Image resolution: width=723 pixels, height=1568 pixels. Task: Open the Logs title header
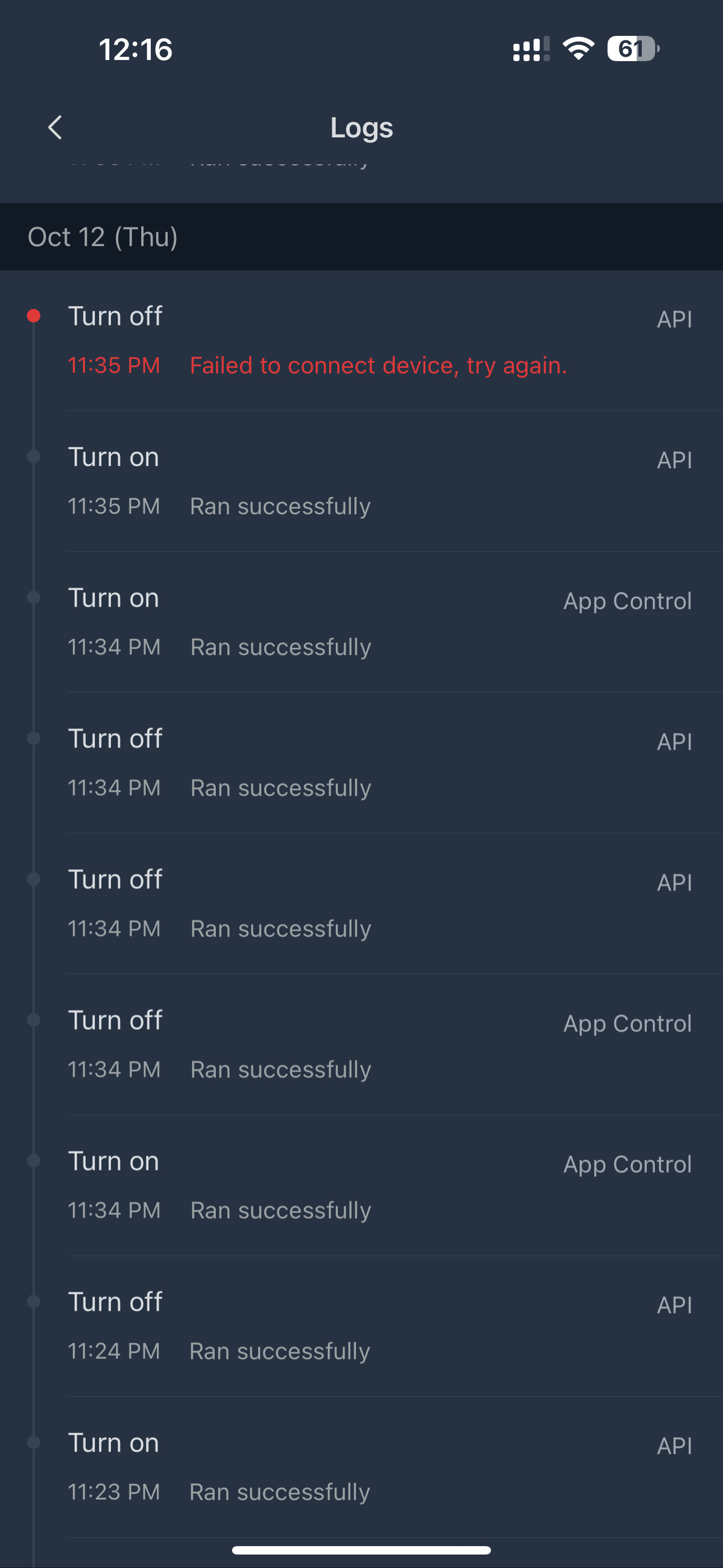361,128
